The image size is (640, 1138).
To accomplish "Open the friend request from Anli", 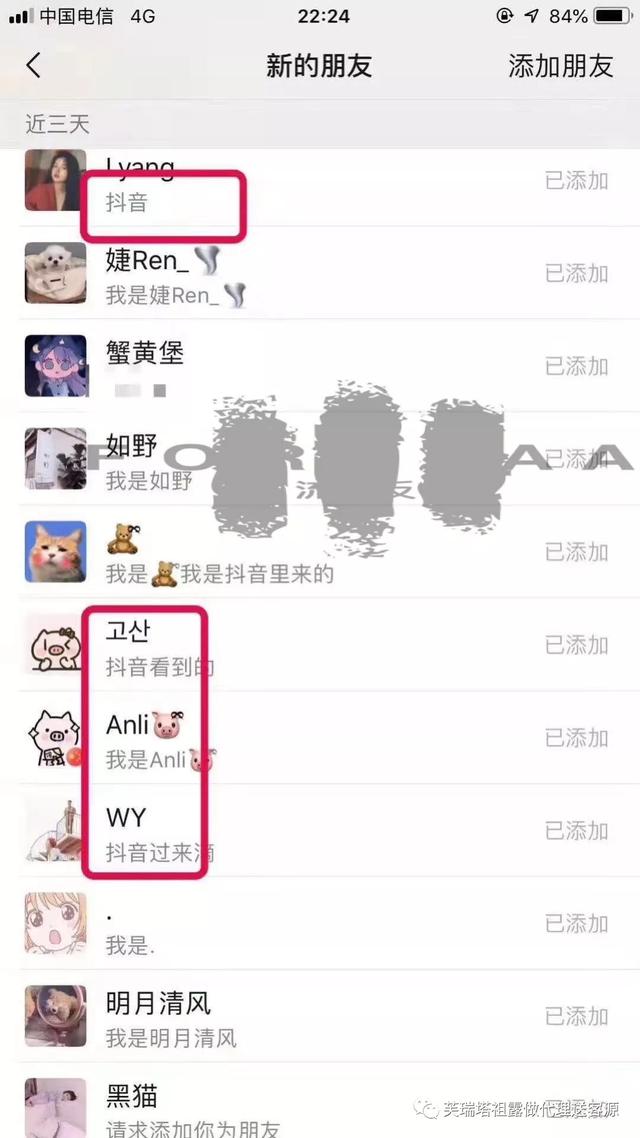I will coord(300,739).
